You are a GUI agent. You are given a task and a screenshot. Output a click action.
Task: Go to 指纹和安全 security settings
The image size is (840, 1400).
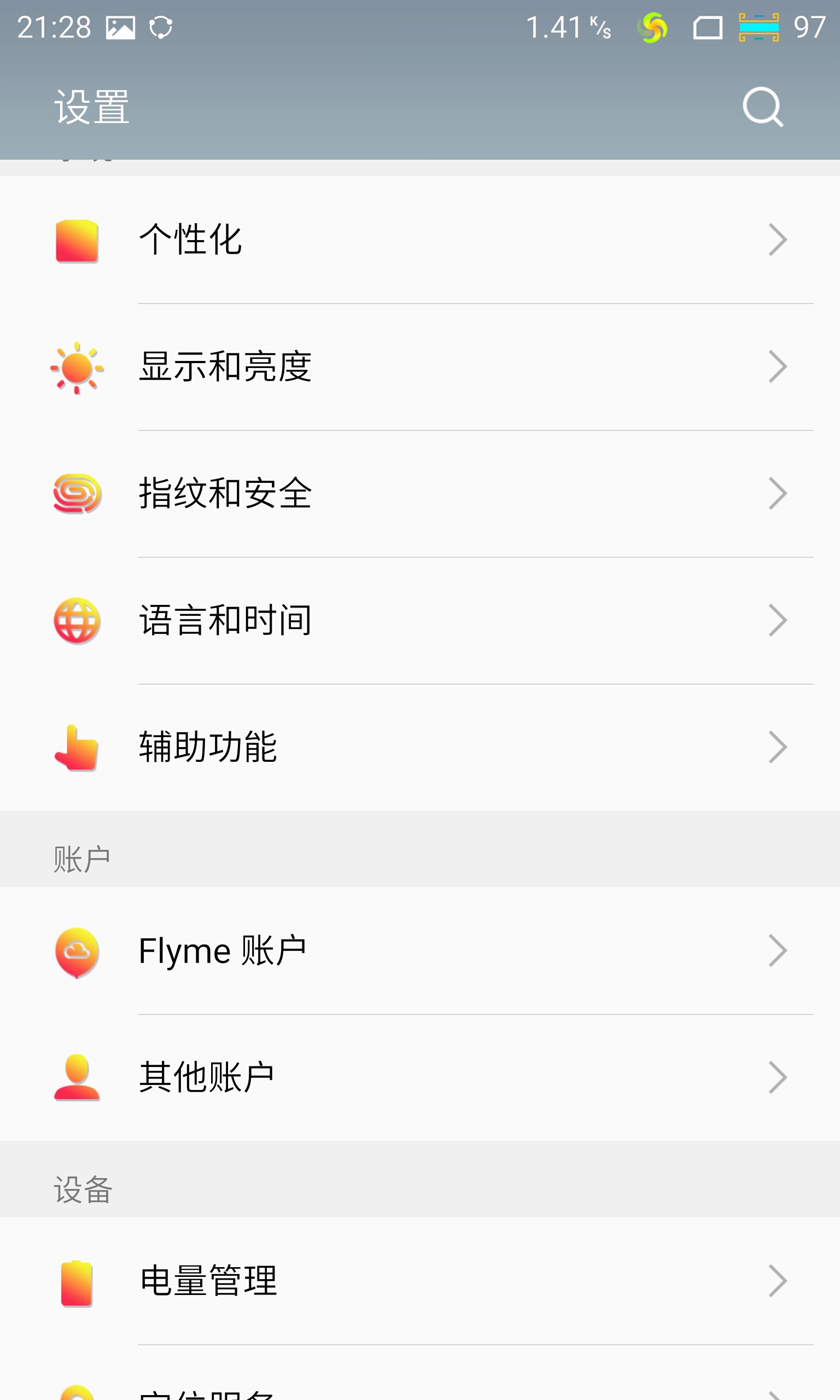pos(420,493)
